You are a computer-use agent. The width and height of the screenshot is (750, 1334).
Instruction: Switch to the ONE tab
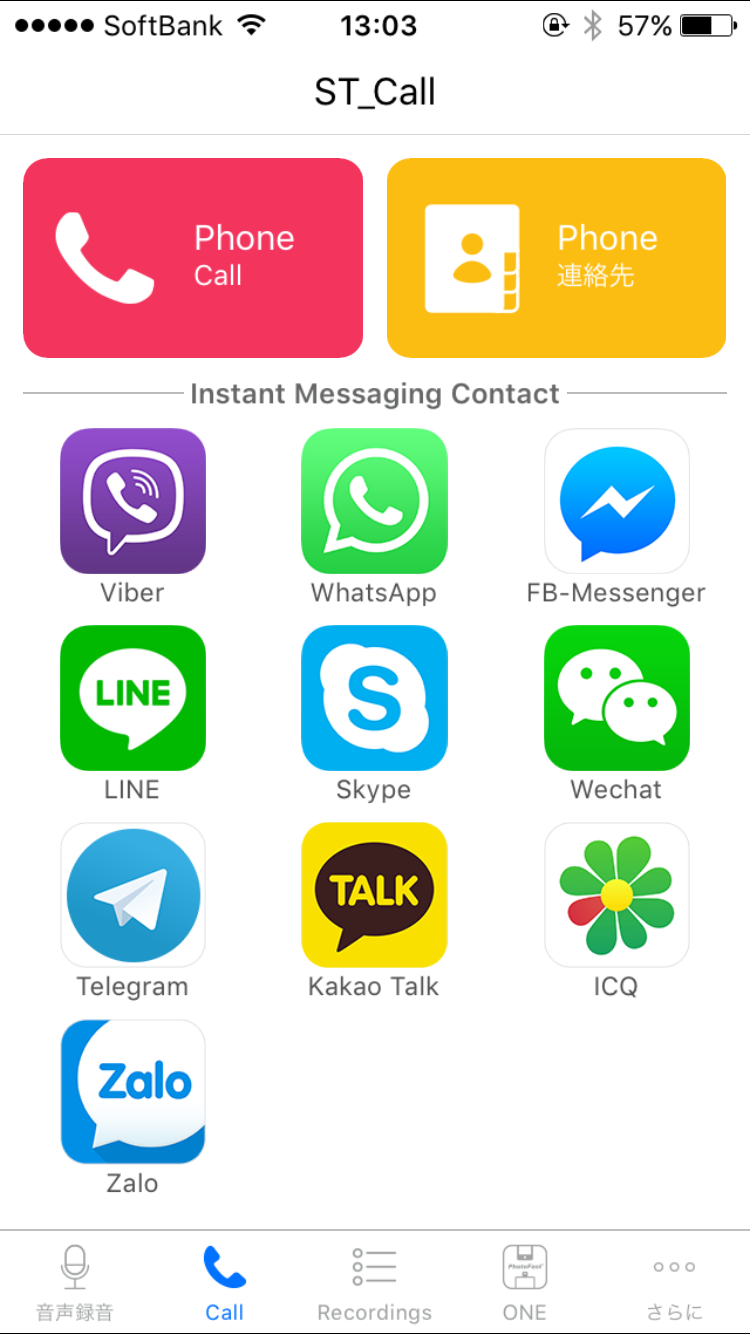[x=525, y=1283]
